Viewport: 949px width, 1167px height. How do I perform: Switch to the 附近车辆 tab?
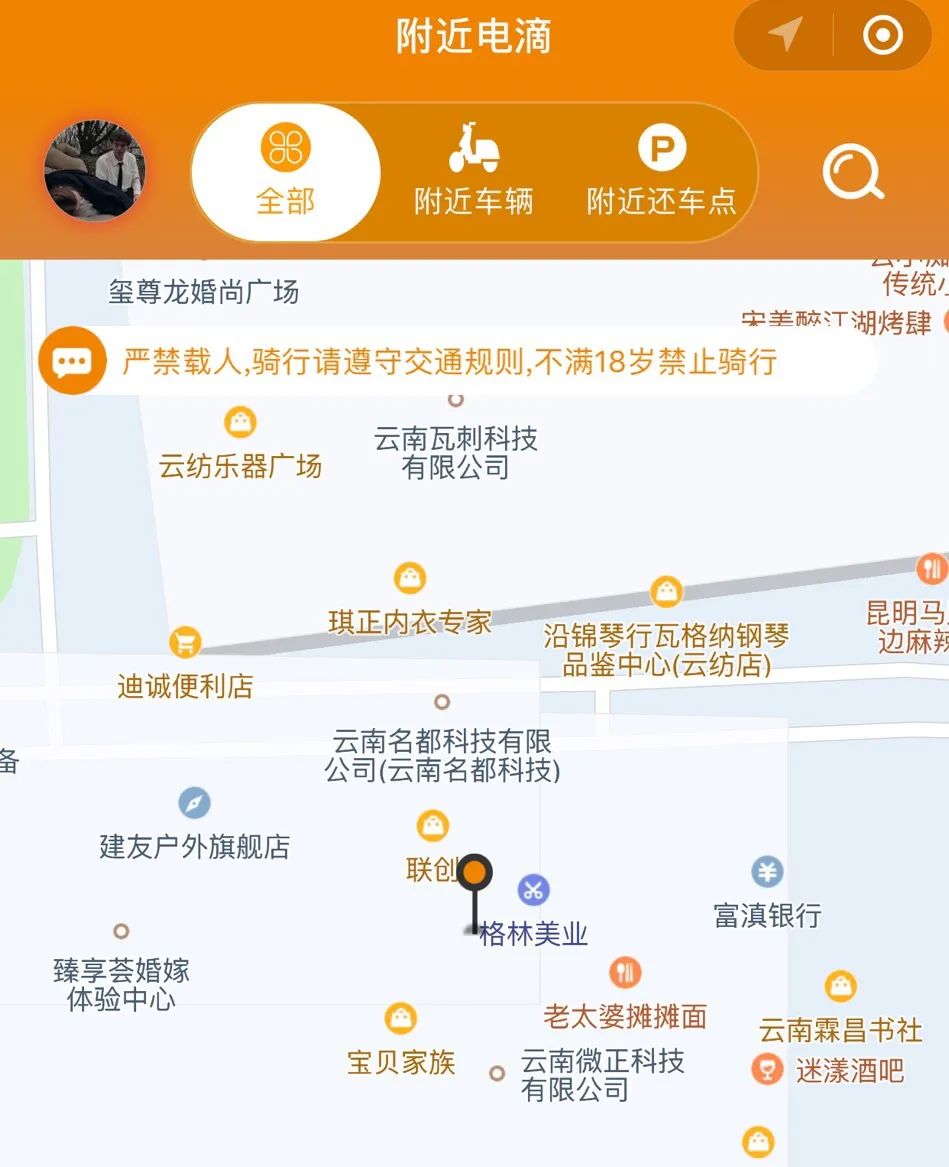[473, 172]
